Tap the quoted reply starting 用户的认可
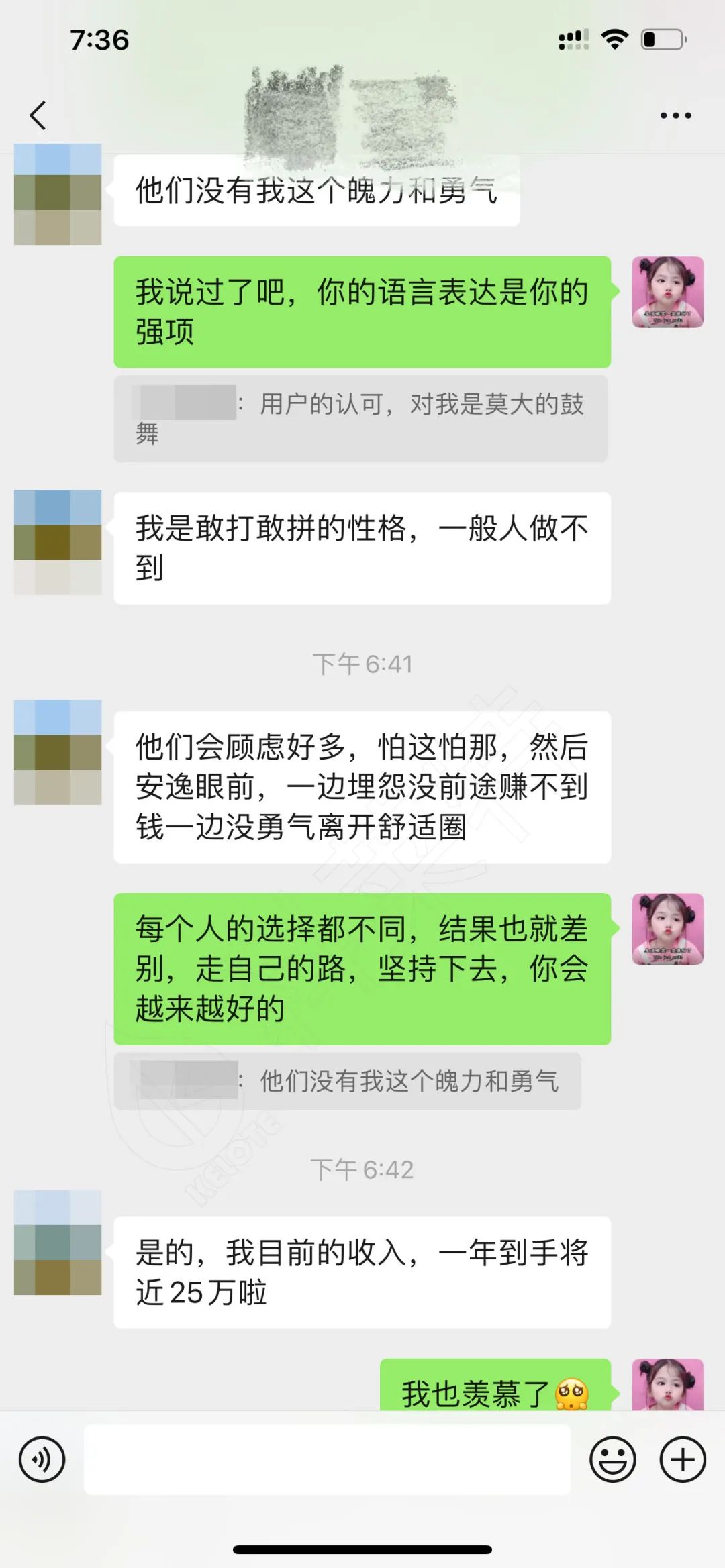 [360, 418]
